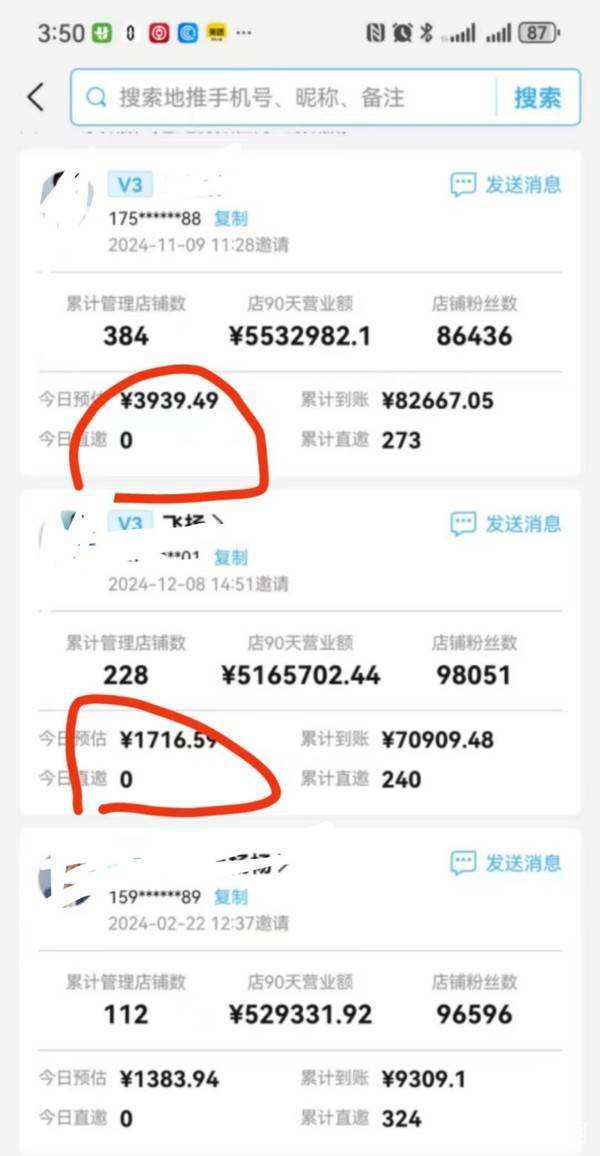
Task: Tap the 搜索地推手机号 search field
Action: pos(284,97)
